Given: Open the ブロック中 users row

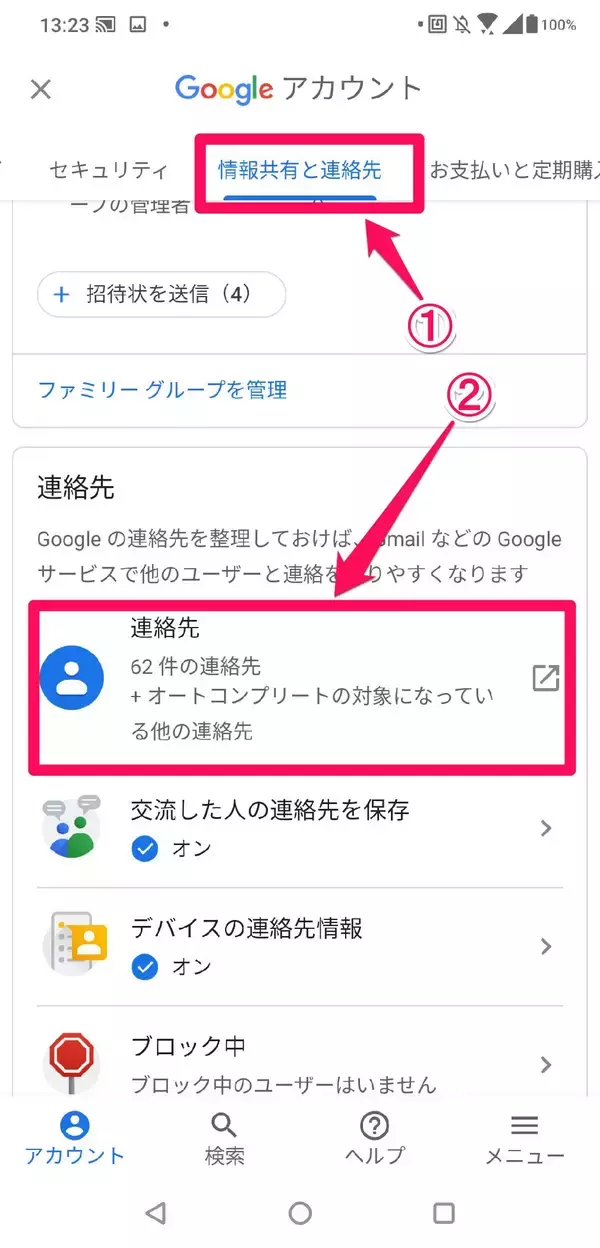Looking at the screenshot, I should click(300, 1064).
